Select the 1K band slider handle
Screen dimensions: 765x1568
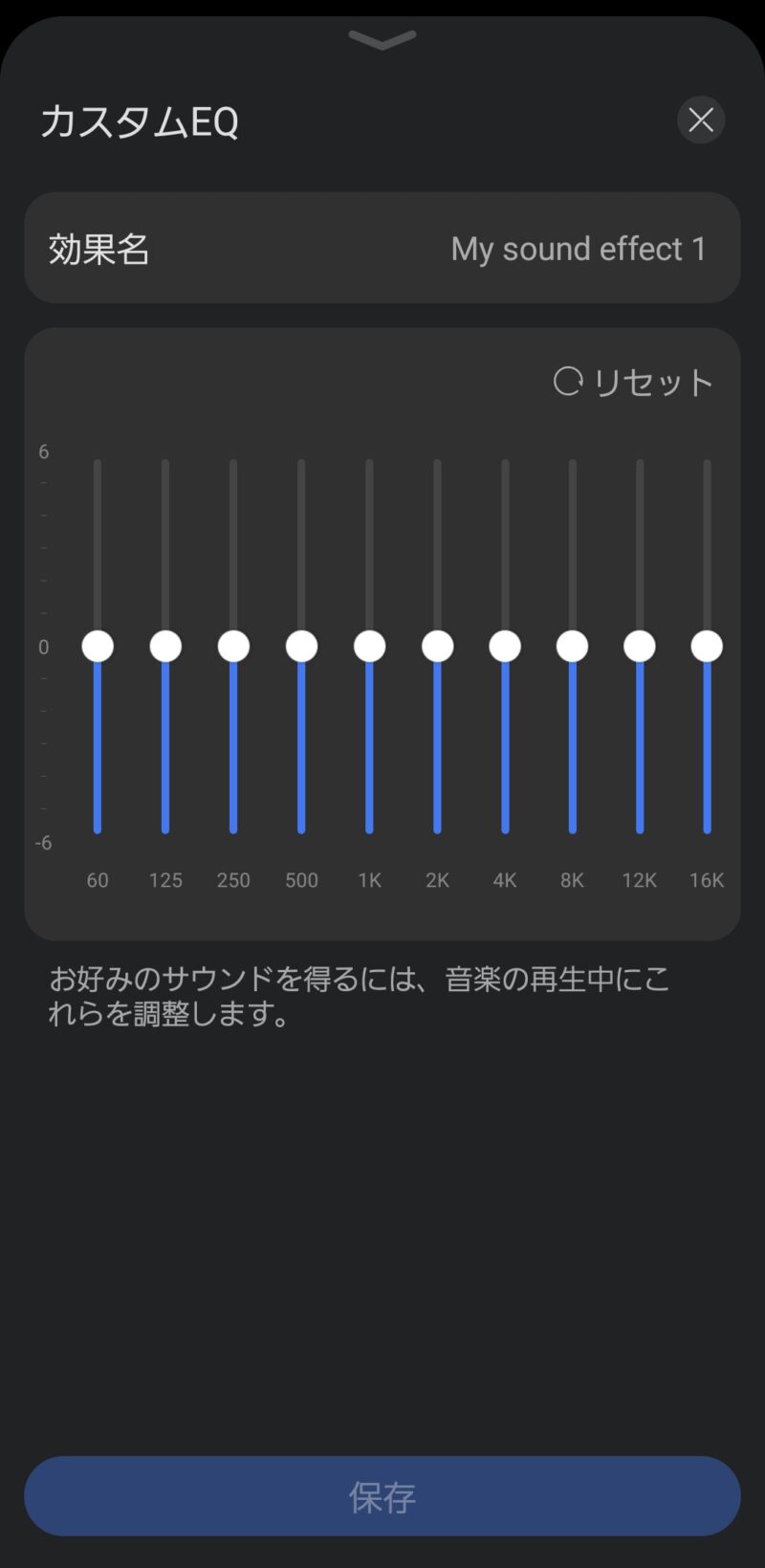click(369, 647)
